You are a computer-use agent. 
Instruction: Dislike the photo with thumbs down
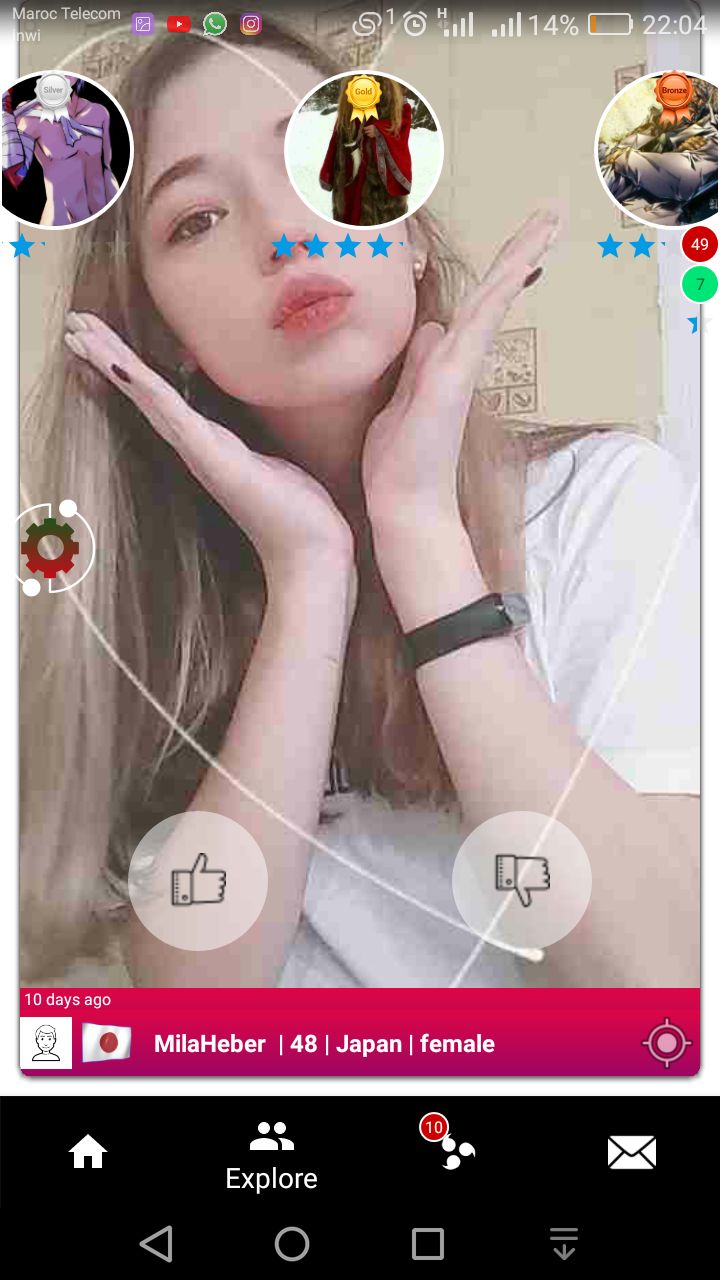522,880
